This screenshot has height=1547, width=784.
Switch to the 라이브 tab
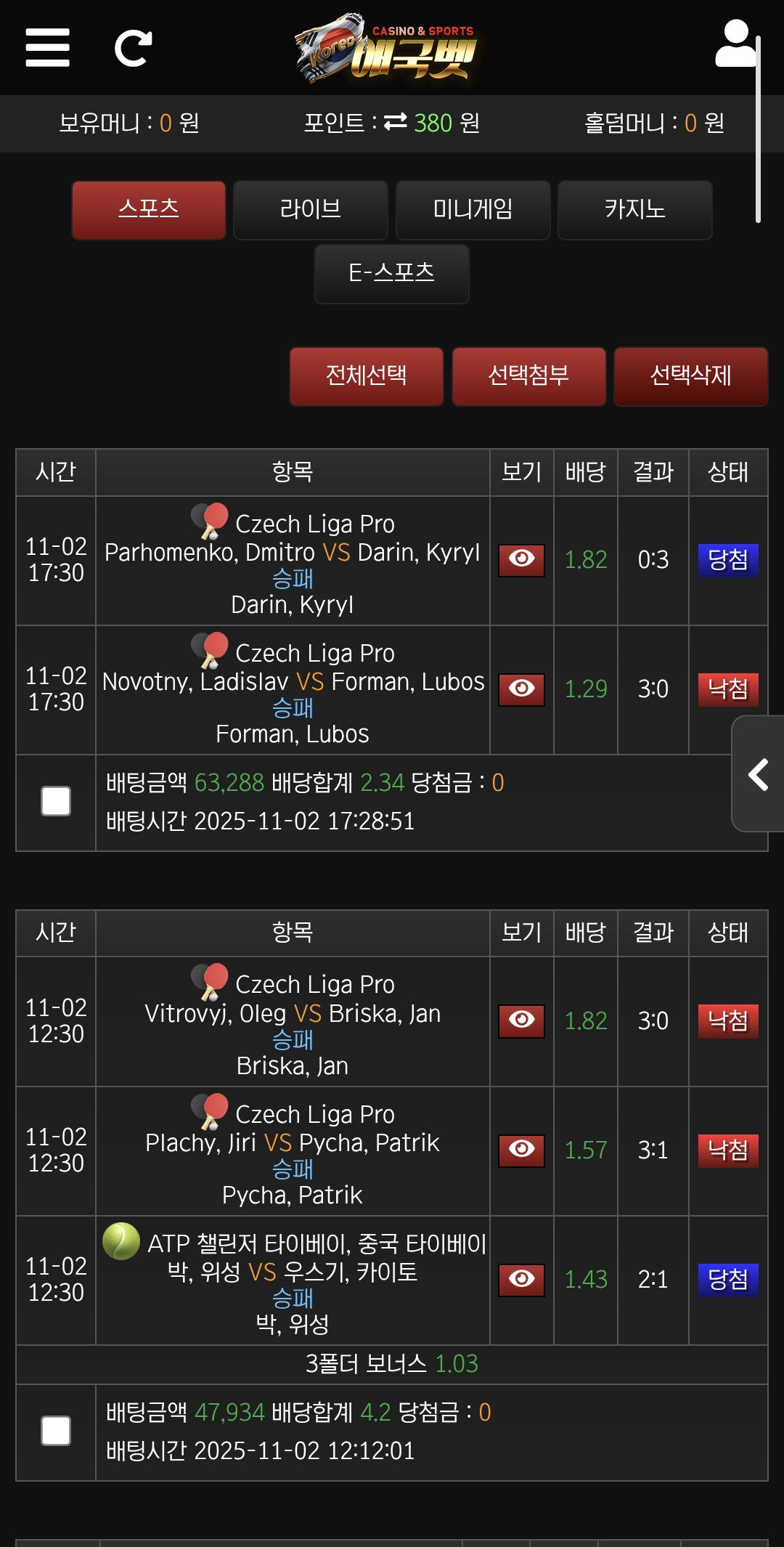(311, 210)
